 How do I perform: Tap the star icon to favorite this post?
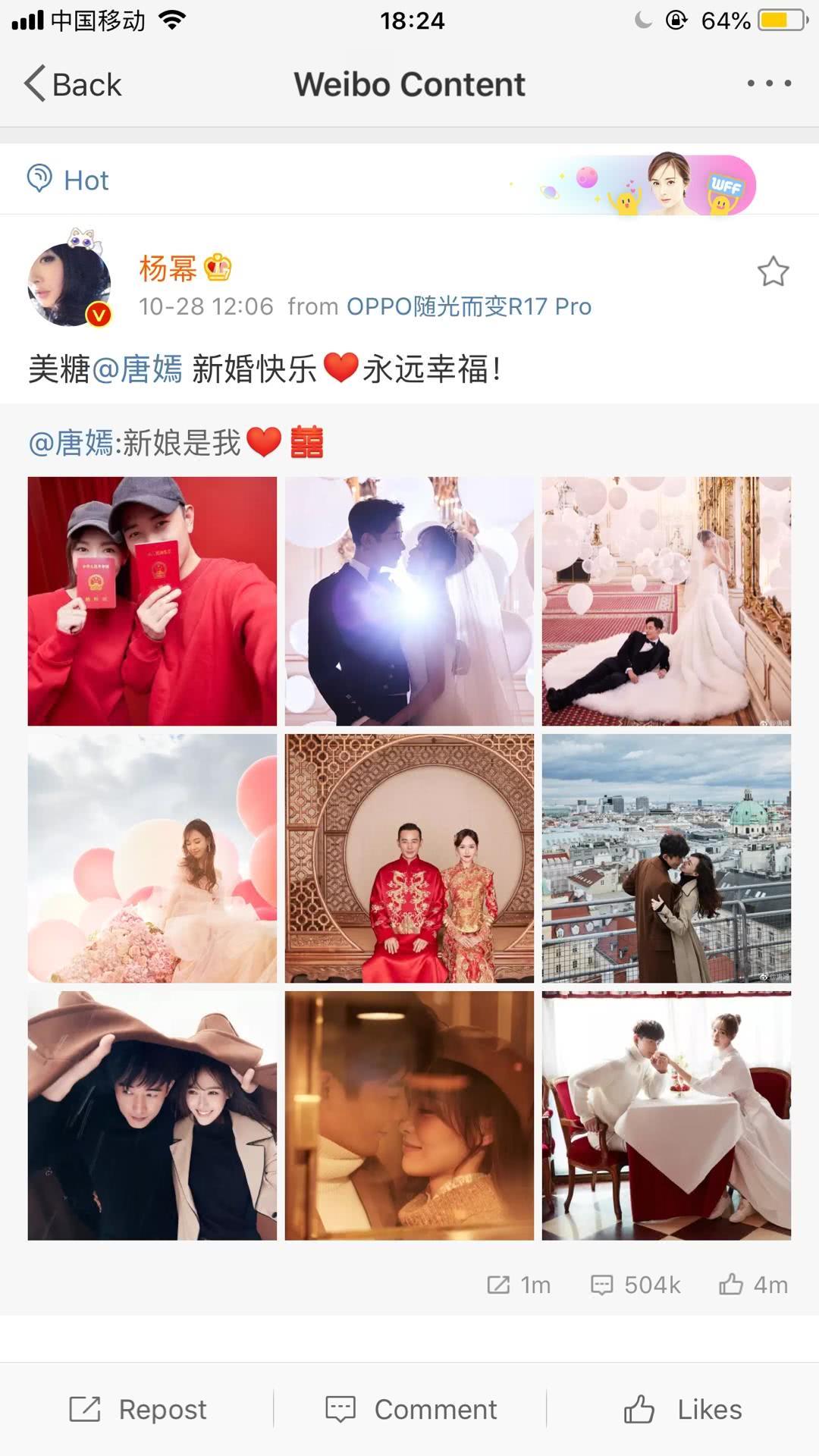click(773, 271)
